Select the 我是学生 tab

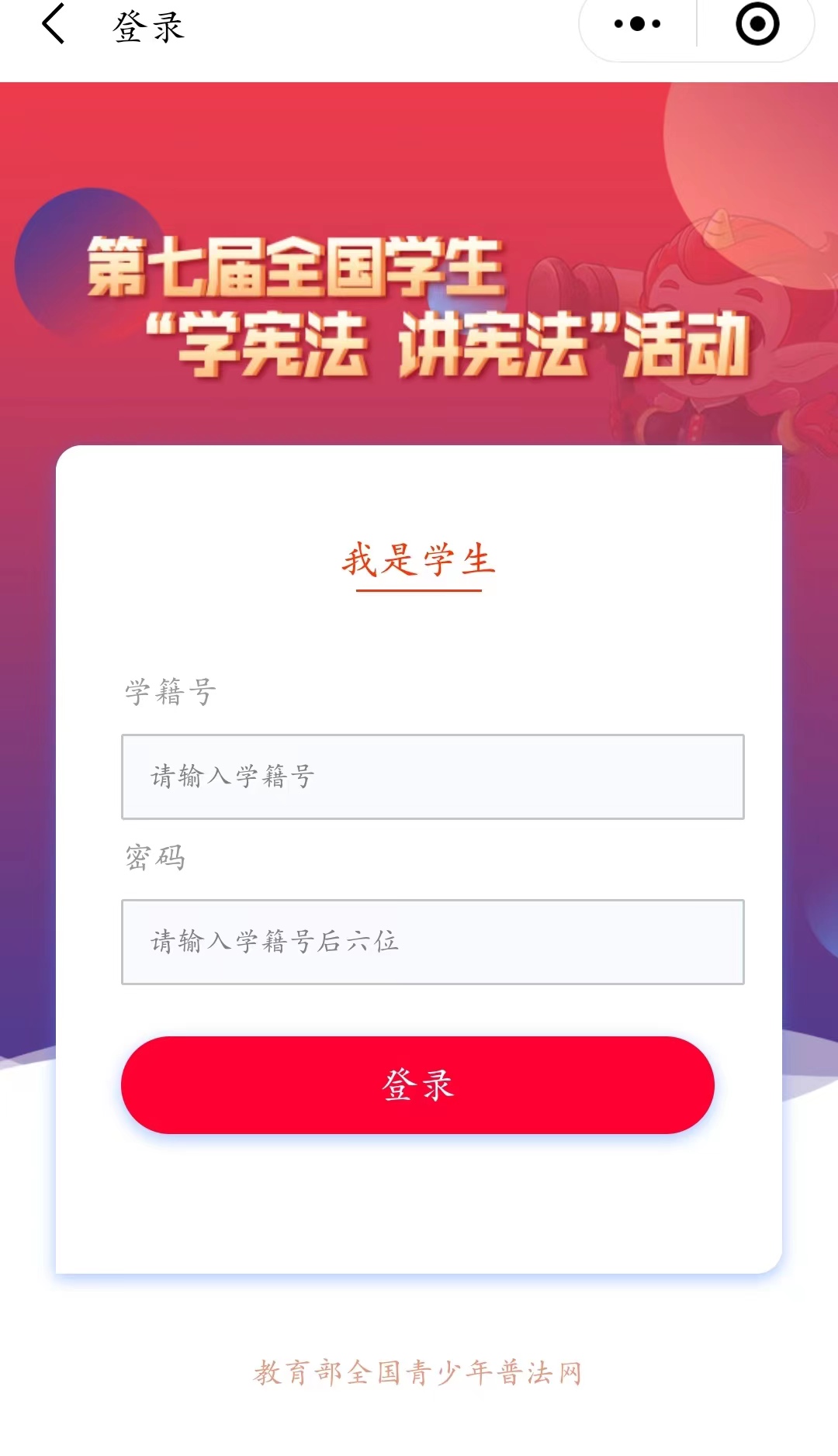(419, 561)
